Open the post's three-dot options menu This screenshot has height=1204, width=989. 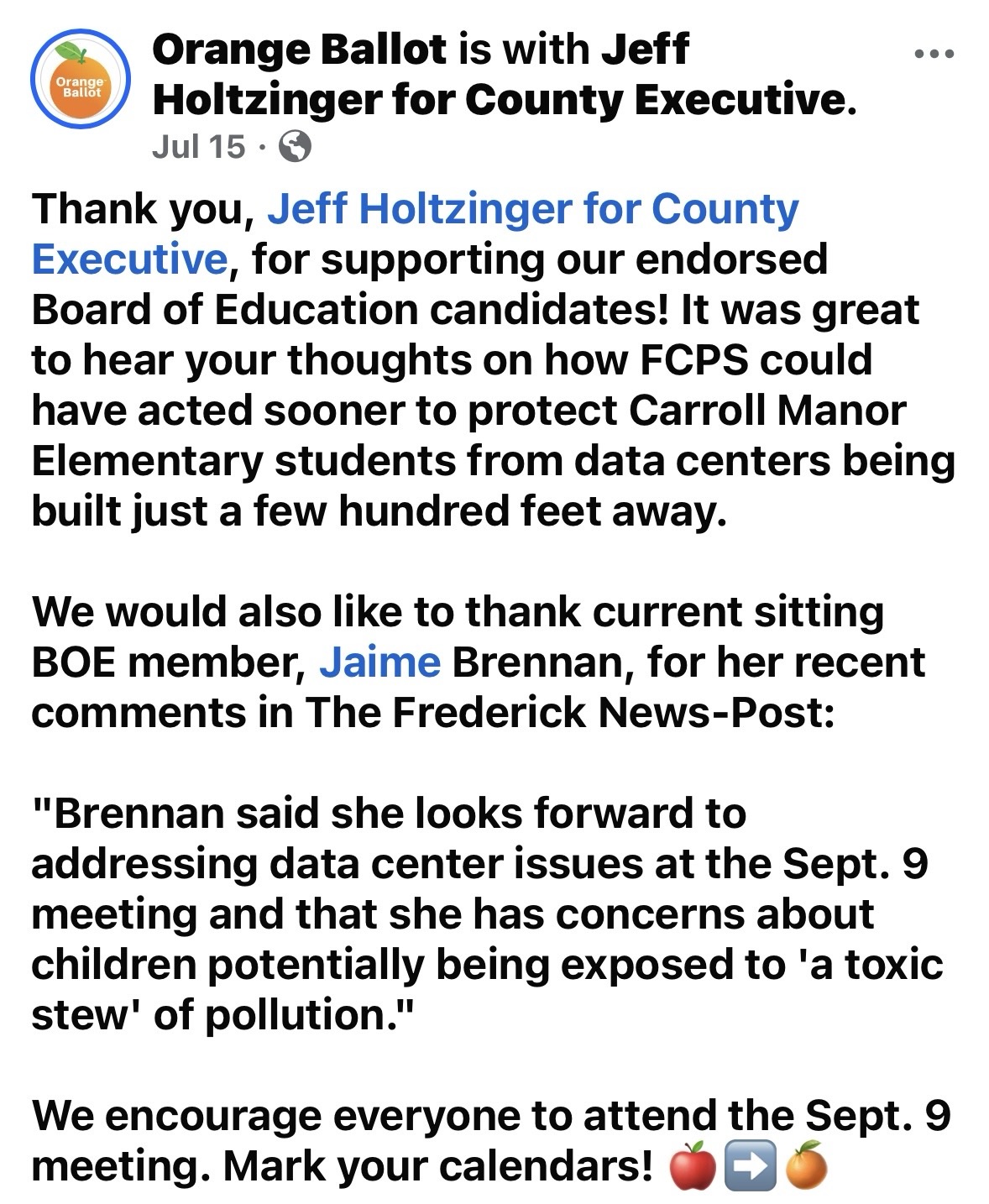tap(934, 55)
